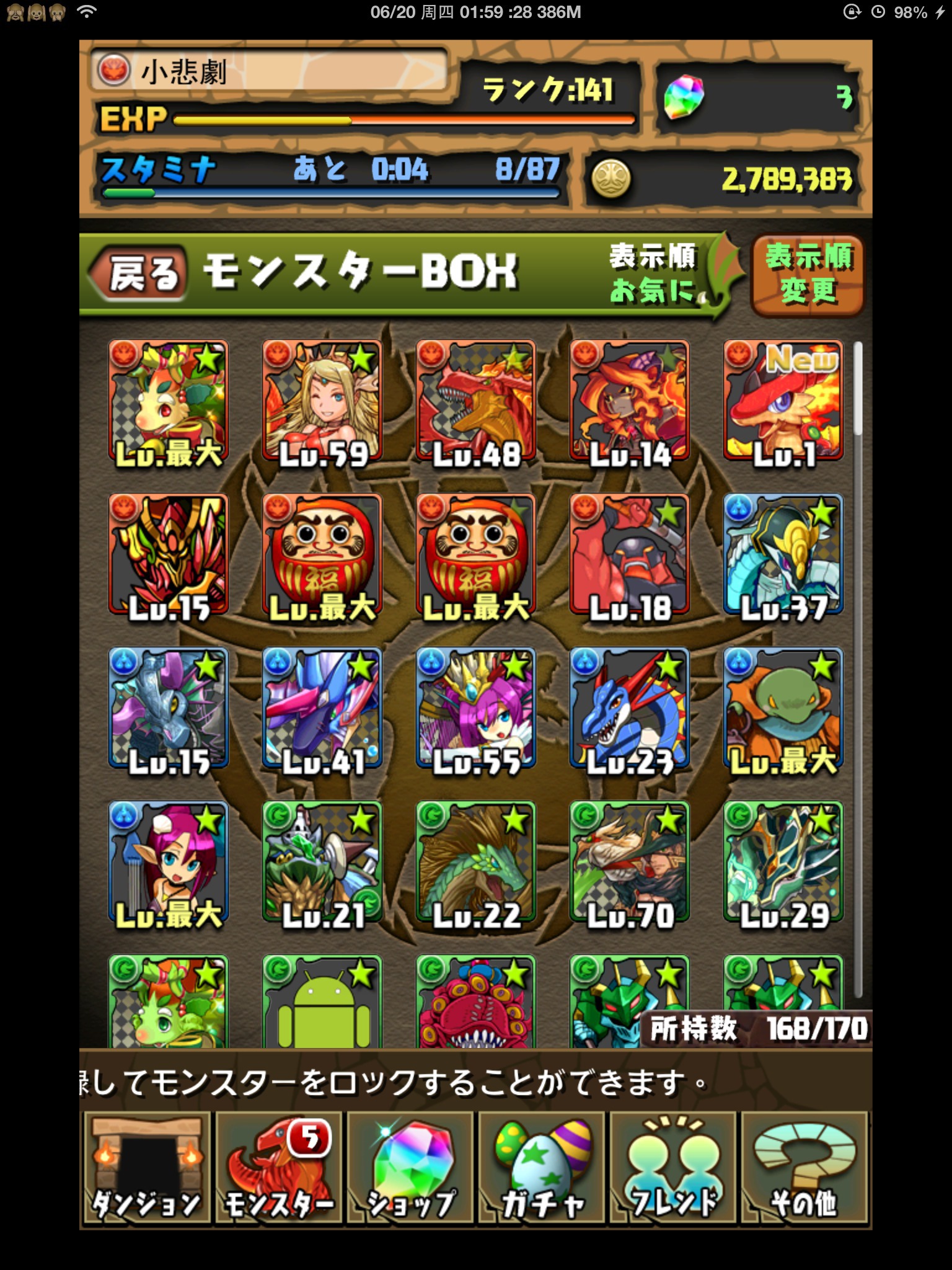Open the その他 tab
The width and height of the screenshot is (952, 1270).
pos(804,1167)
